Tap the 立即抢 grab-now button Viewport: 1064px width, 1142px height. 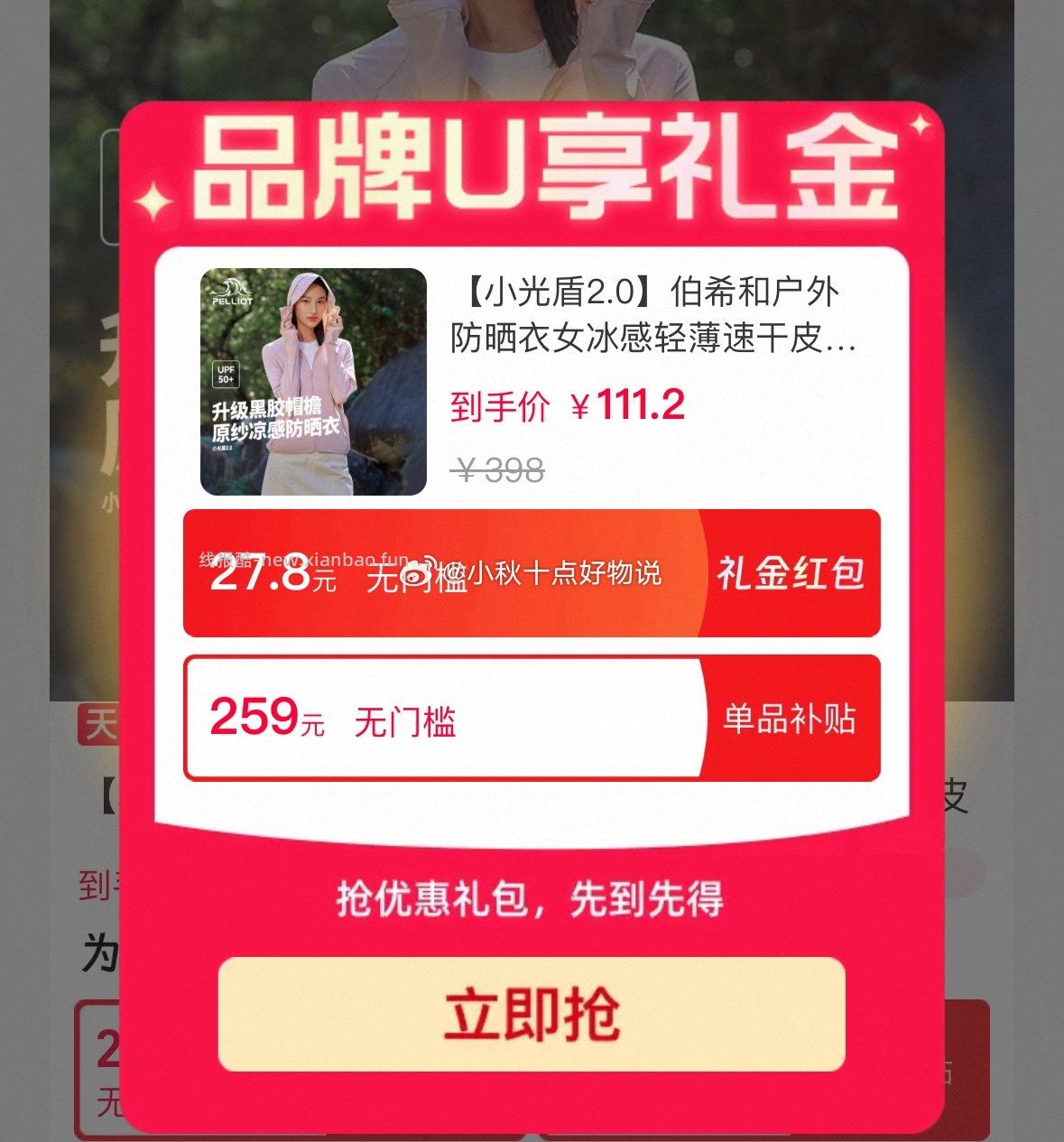[x=532, y=1014]
